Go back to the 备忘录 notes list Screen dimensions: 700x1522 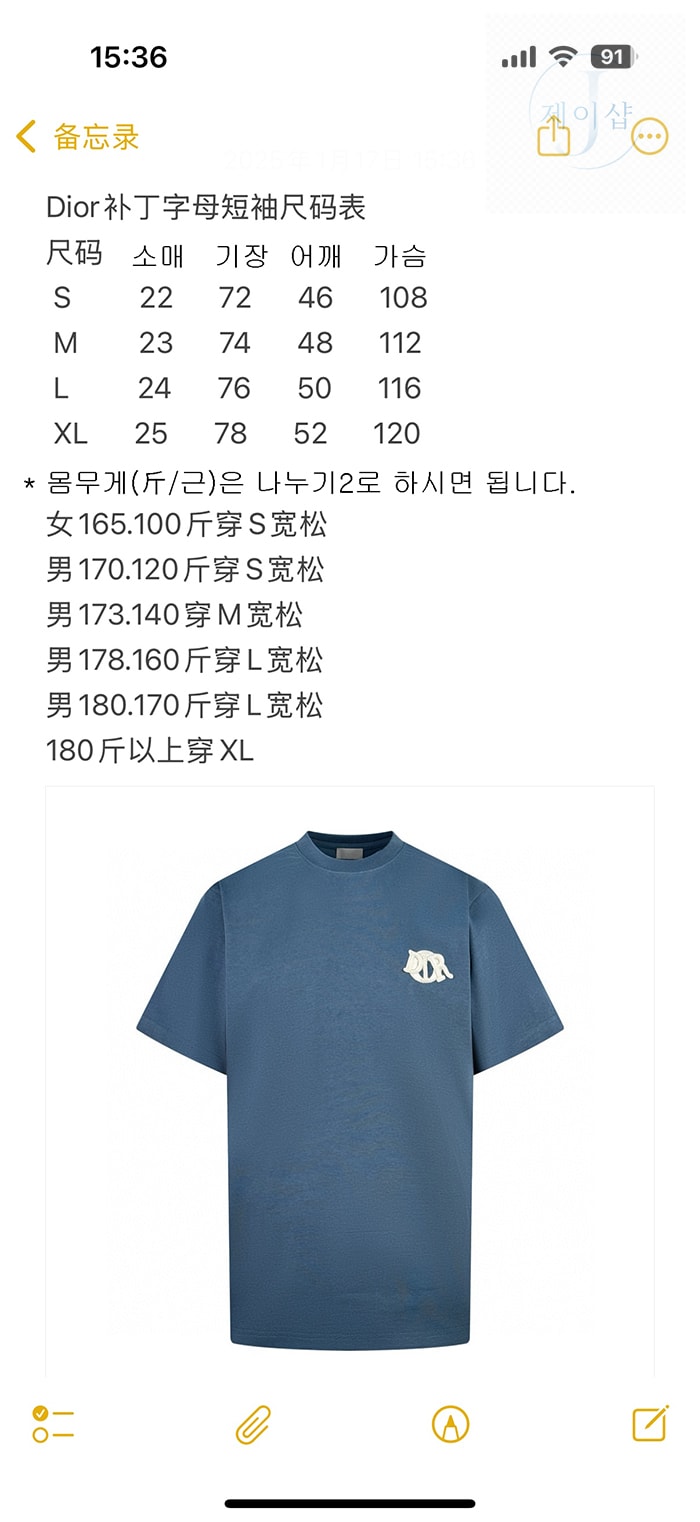[x=78, y=137]
